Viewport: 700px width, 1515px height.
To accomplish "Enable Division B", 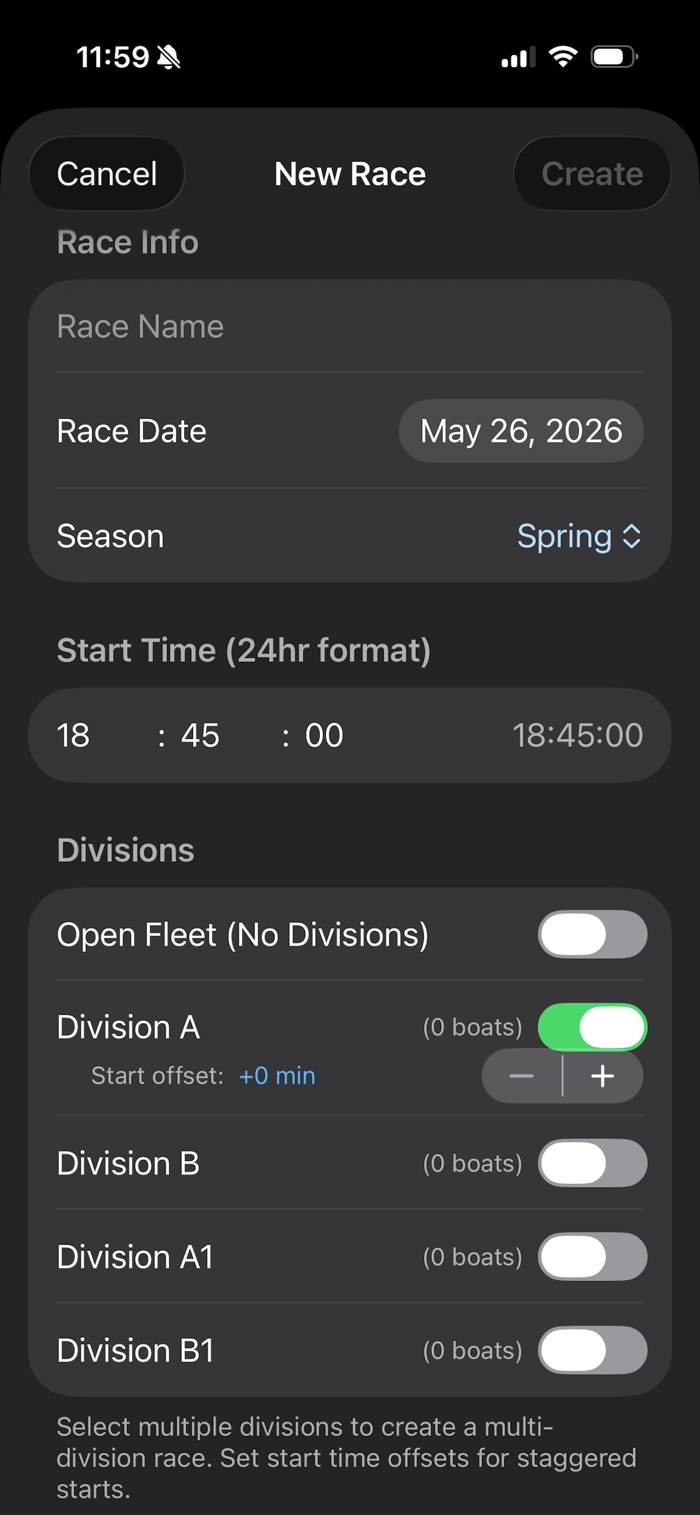I will click(593, 1163).
